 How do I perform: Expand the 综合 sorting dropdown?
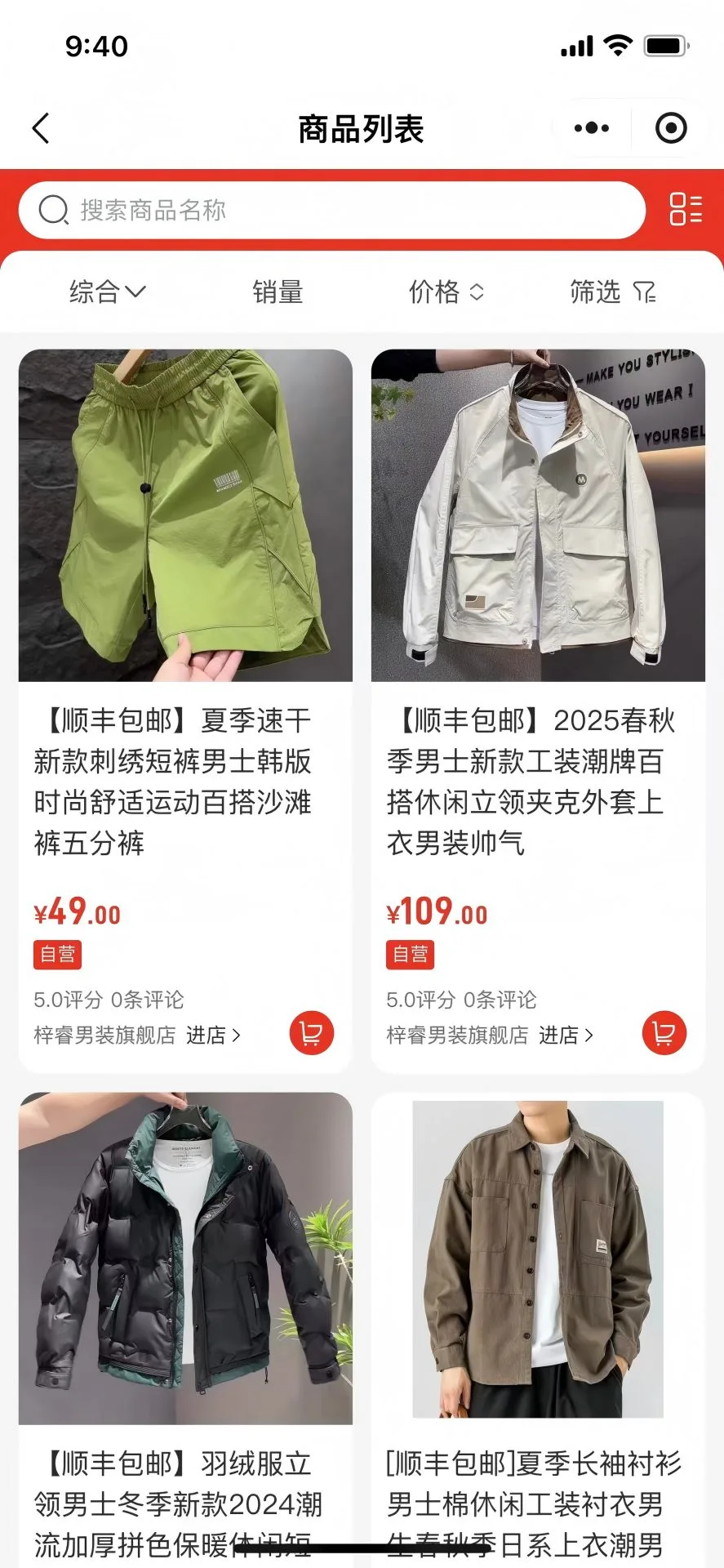[x=107, y=292]
